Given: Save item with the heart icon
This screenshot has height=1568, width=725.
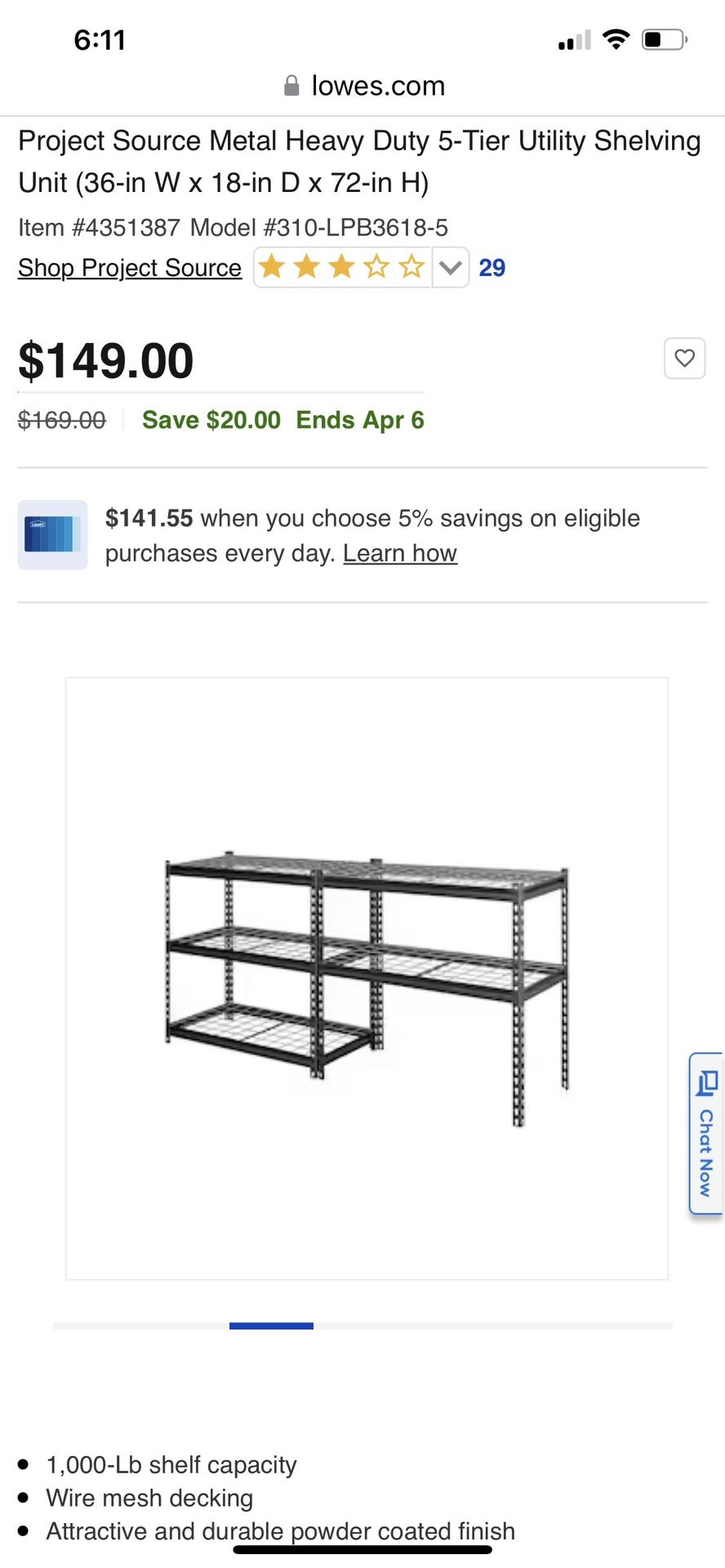Looking at the screenshot, I should (684, 359).
